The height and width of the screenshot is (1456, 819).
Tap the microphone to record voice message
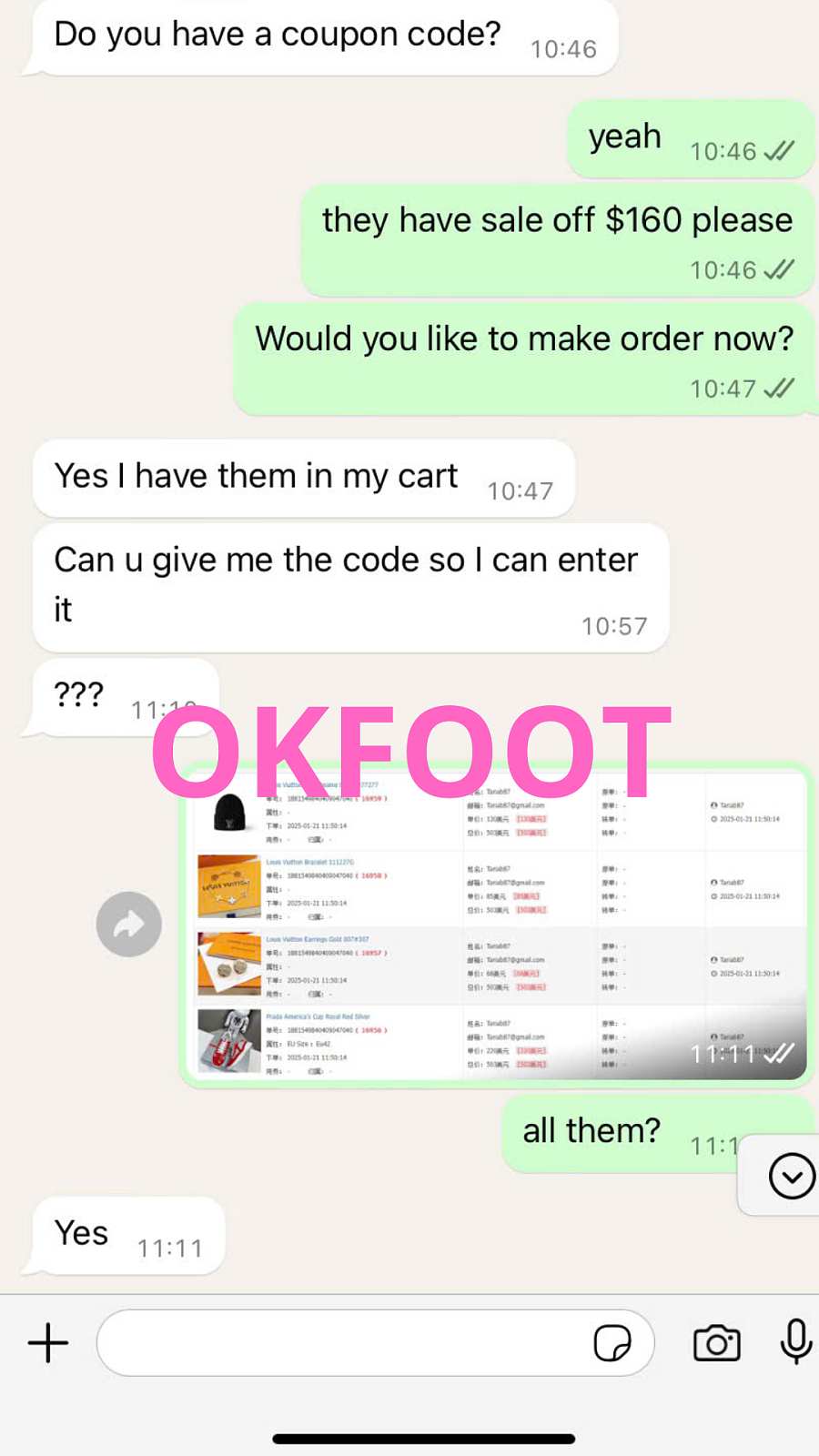point(795,1341)
